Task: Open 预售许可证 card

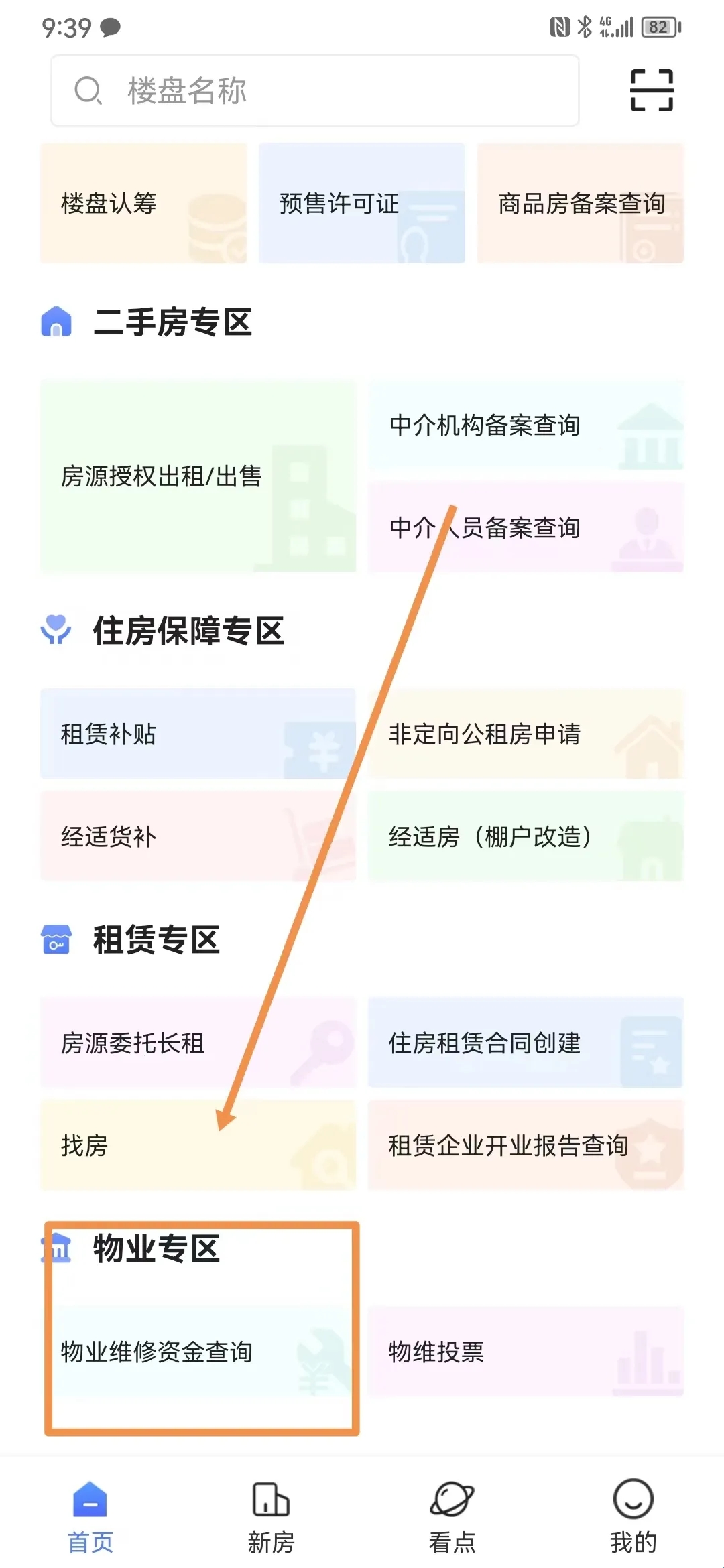Action: pyautogui.click(x=362, y=203)
